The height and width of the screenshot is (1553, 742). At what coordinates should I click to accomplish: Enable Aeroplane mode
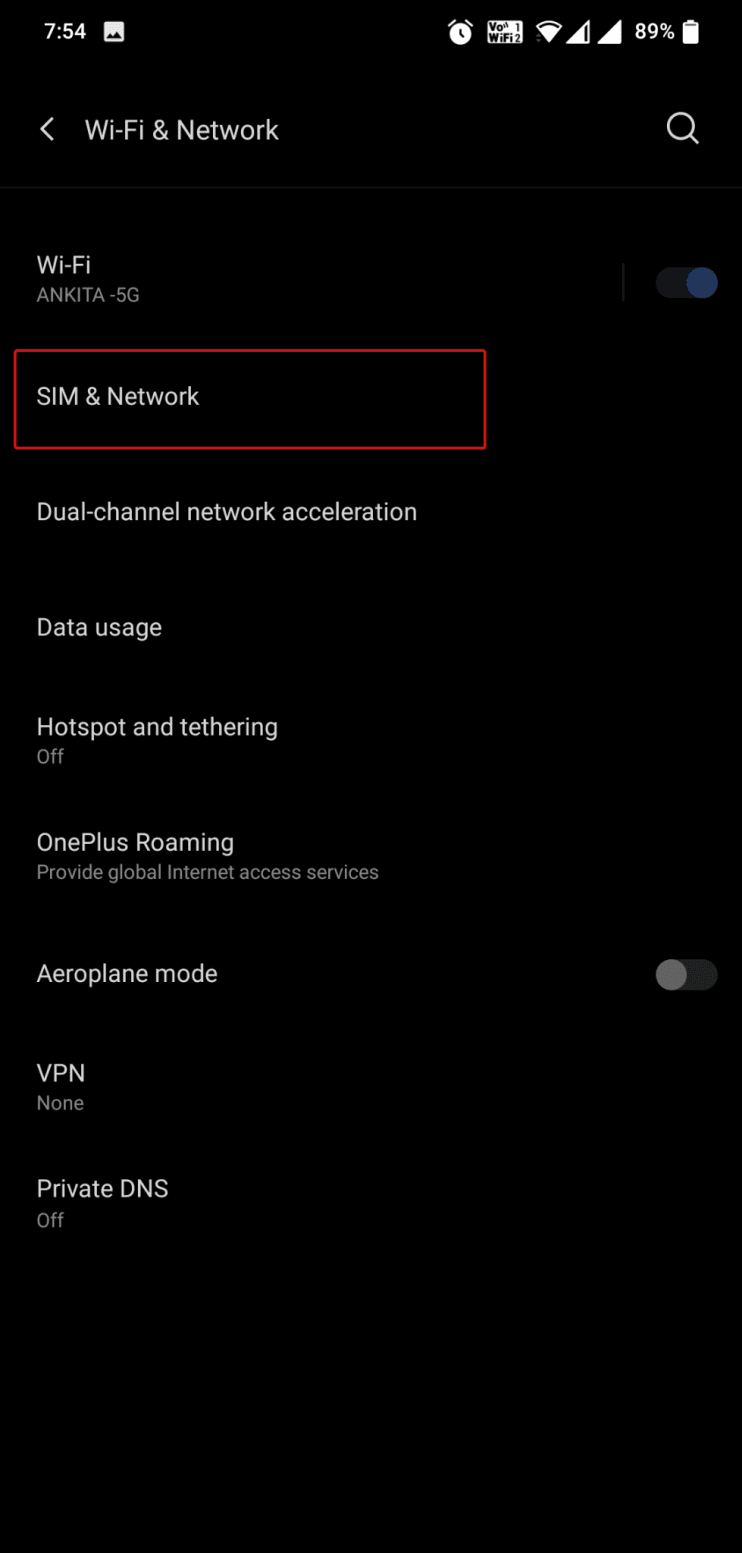[x=686, y=974]
